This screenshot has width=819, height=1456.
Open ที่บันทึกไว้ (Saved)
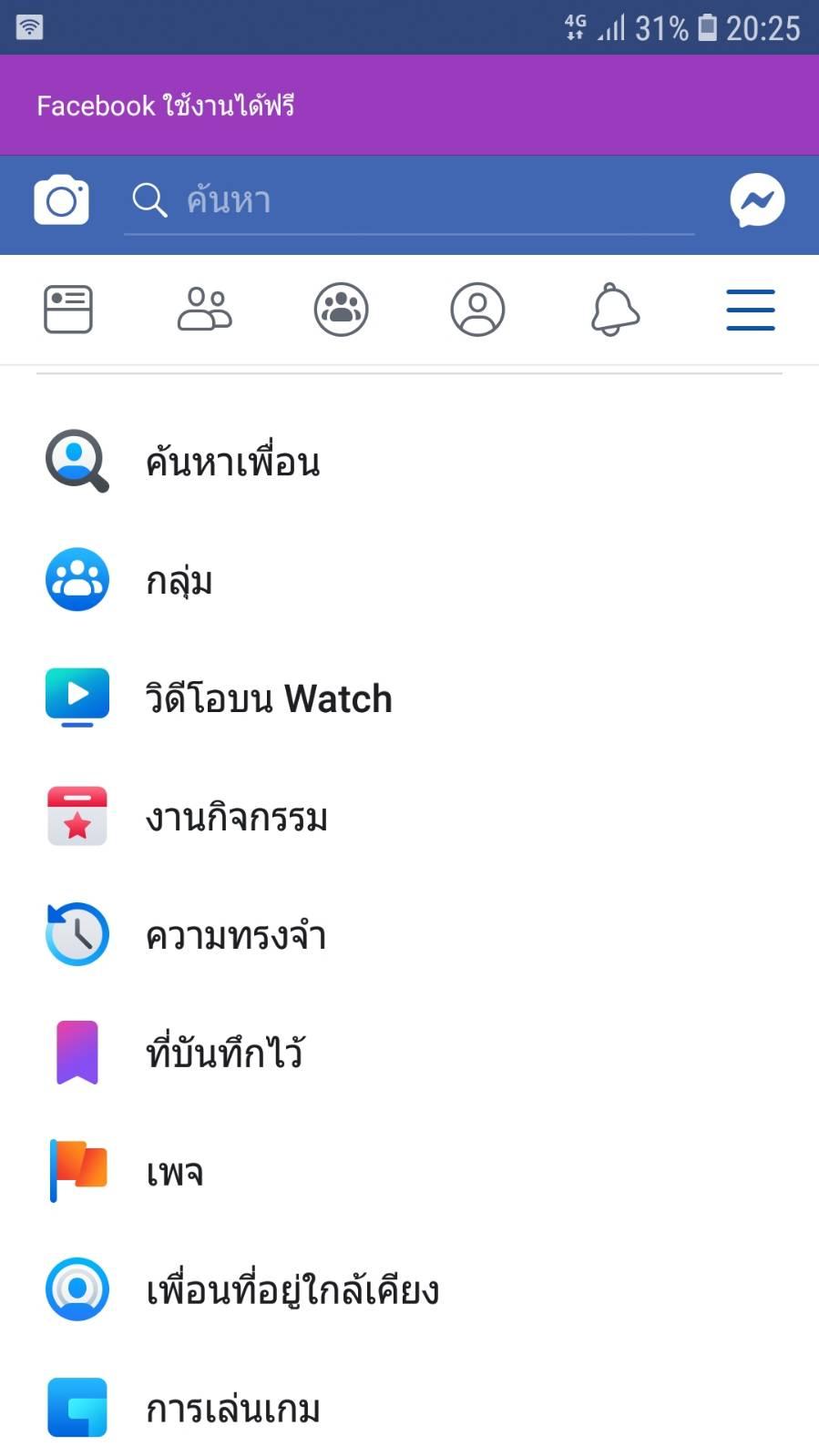pos(224,1053)
